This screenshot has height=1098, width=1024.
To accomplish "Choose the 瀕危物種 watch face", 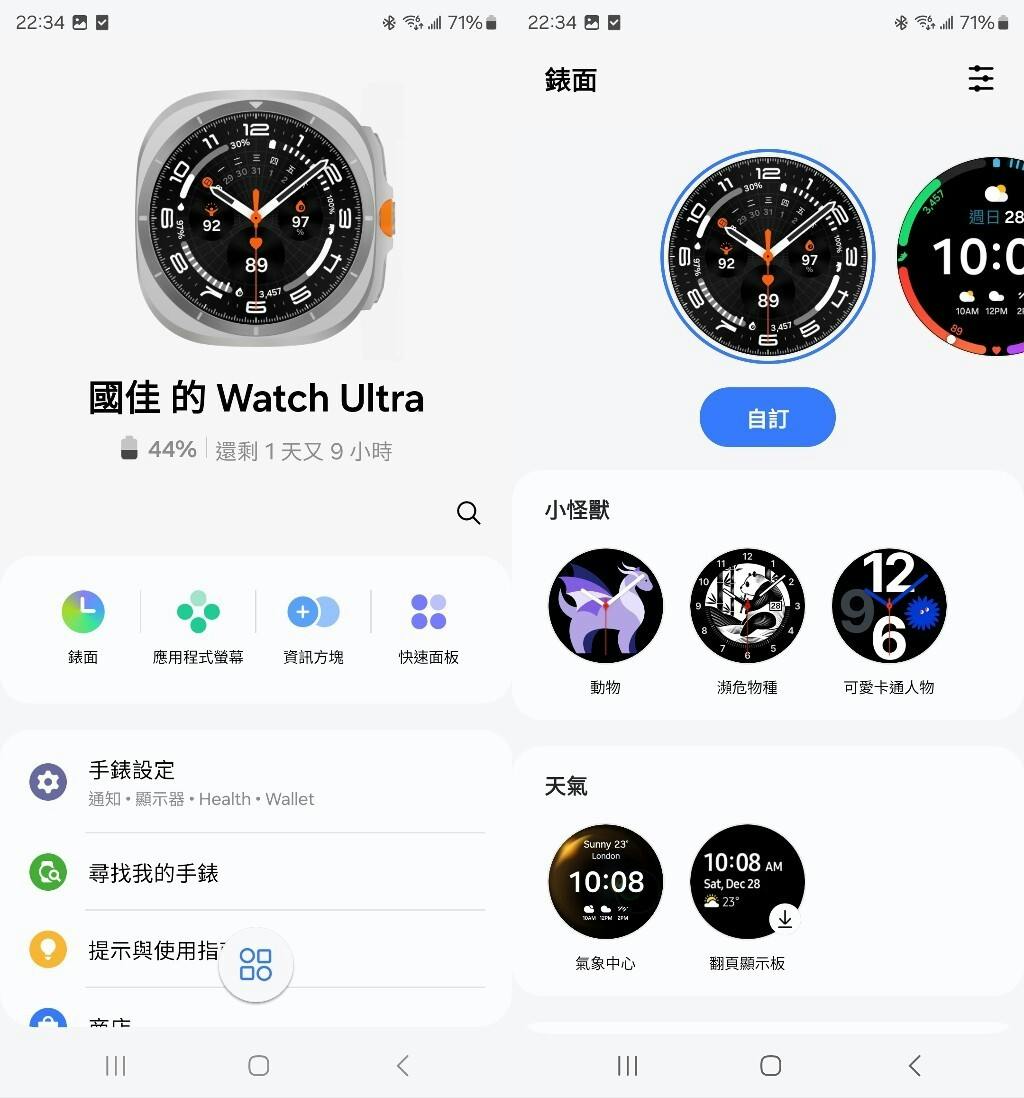I will click(x=747, y=606).
